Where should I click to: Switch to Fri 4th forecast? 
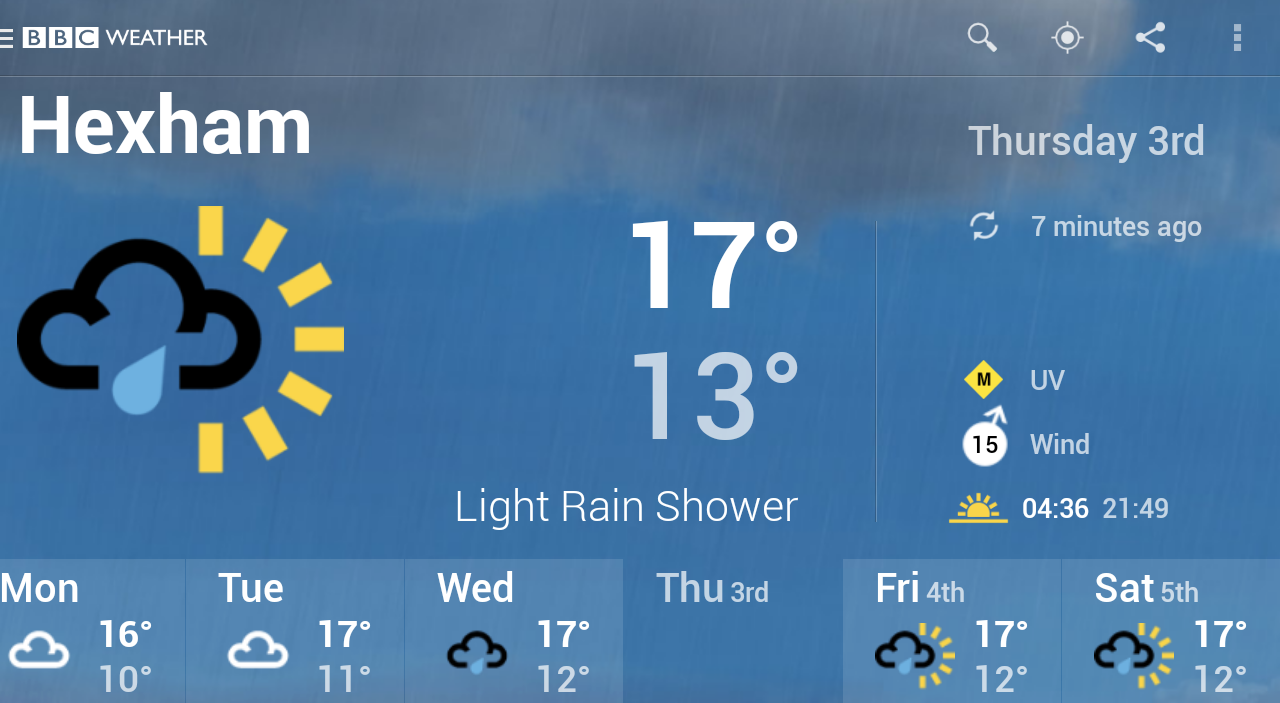click(951, 631)
